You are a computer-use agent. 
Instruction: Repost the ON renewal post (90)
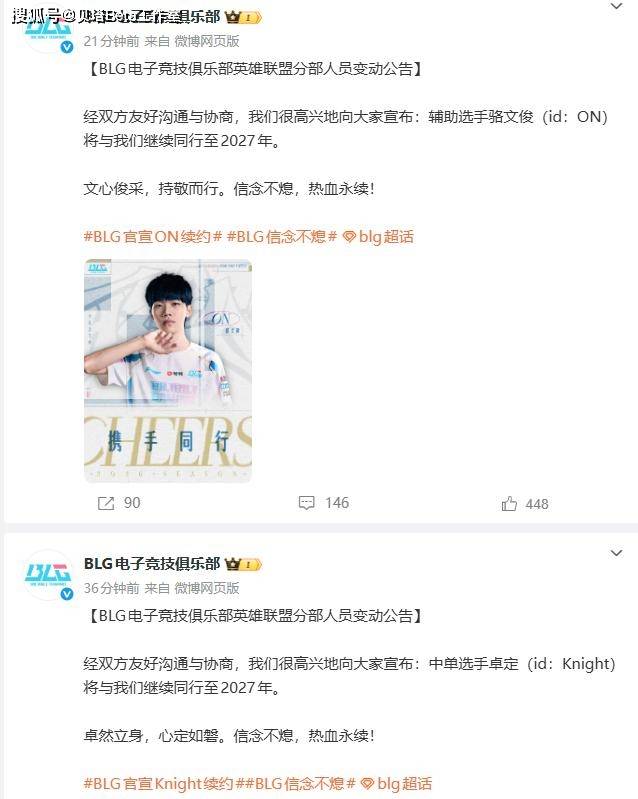pyautogui.click(x=118, y=503)
